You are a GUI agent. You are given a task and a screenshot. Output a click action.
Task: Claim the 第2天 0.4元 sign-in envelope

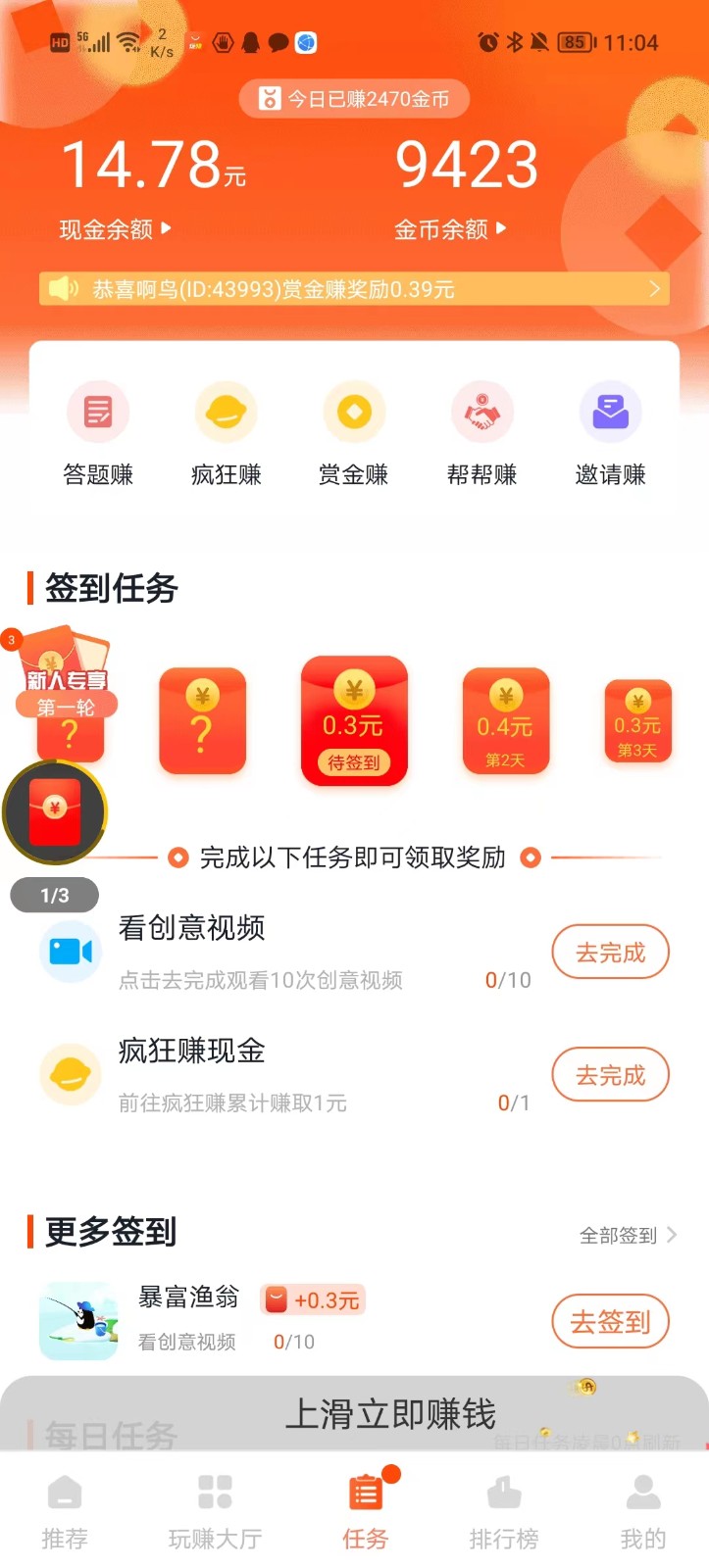(x=504, y=720)
